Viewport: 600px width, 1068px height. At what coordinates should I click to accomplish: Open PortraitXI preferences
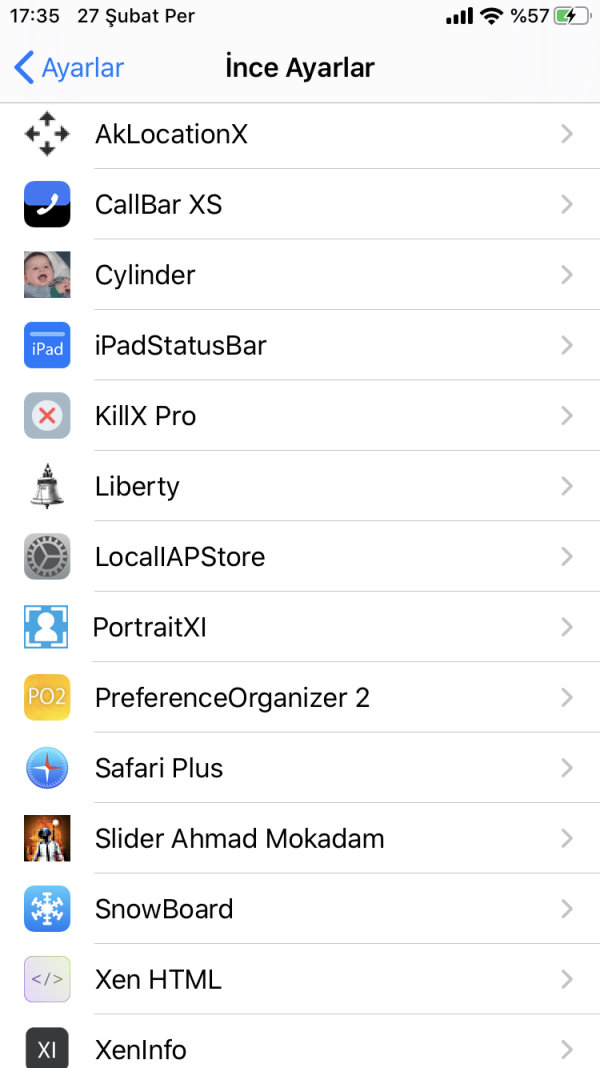click(x=300, y=628)
